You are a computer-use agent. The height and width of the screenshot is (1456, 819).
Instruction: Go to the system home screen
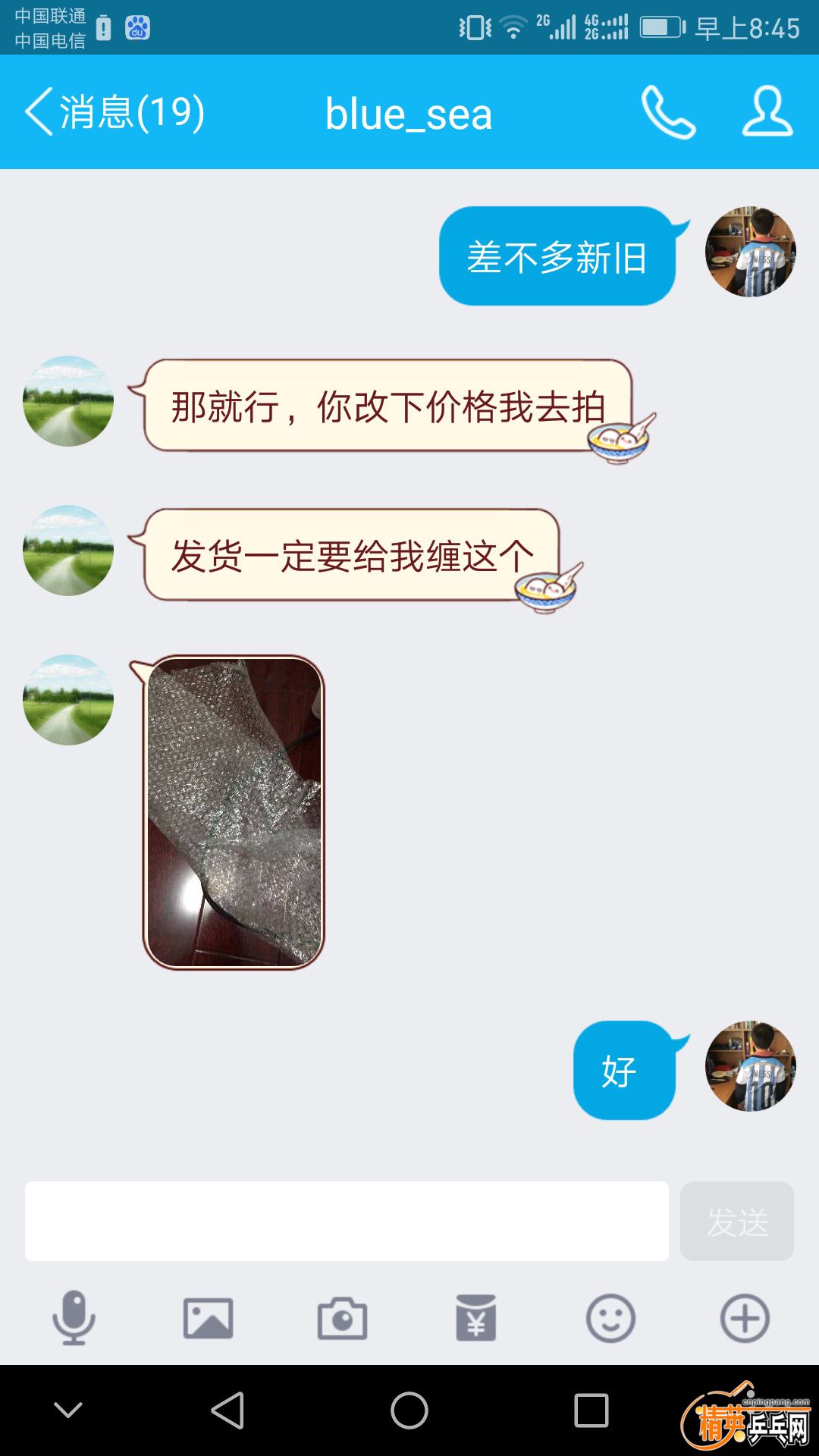click(x=409, y=1410)
